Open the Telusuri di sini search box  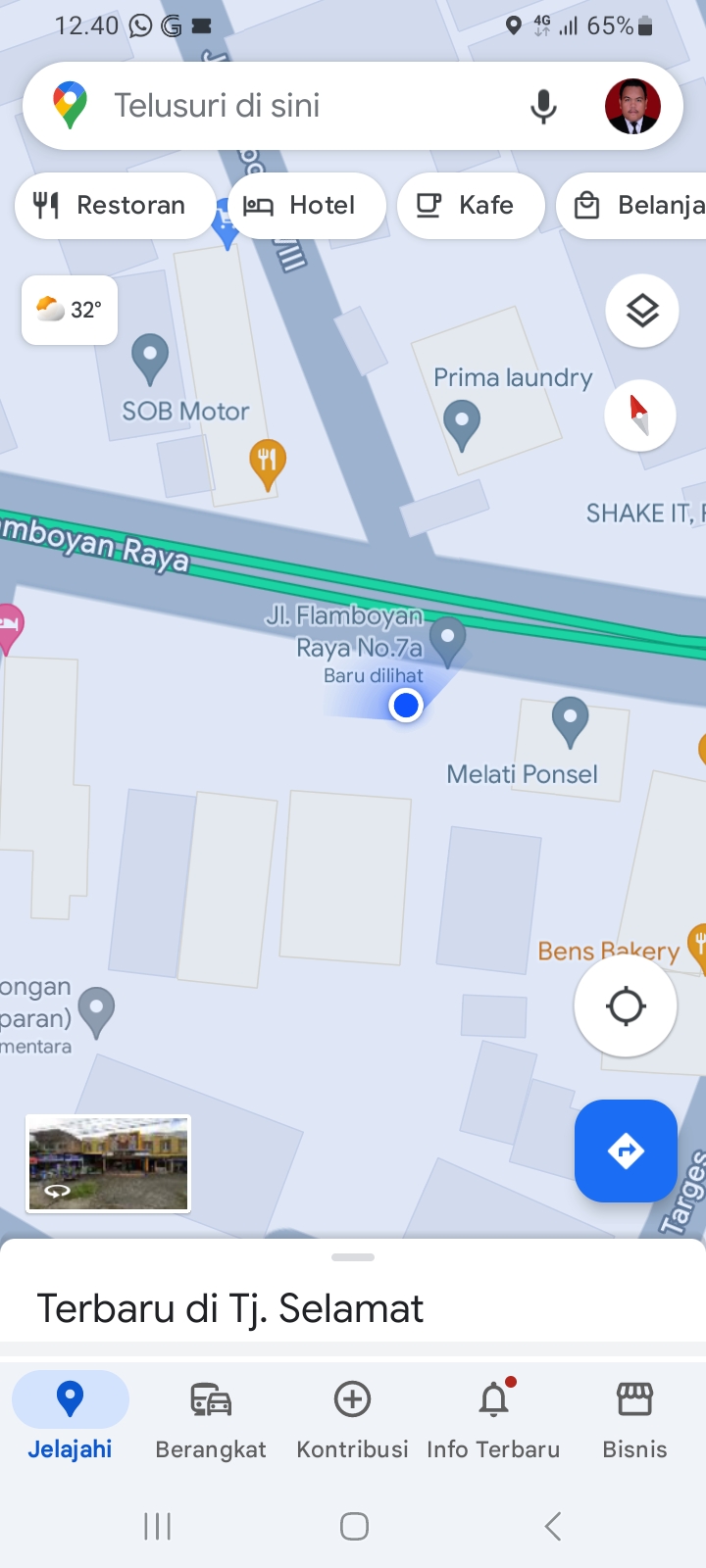click(294, 106)
